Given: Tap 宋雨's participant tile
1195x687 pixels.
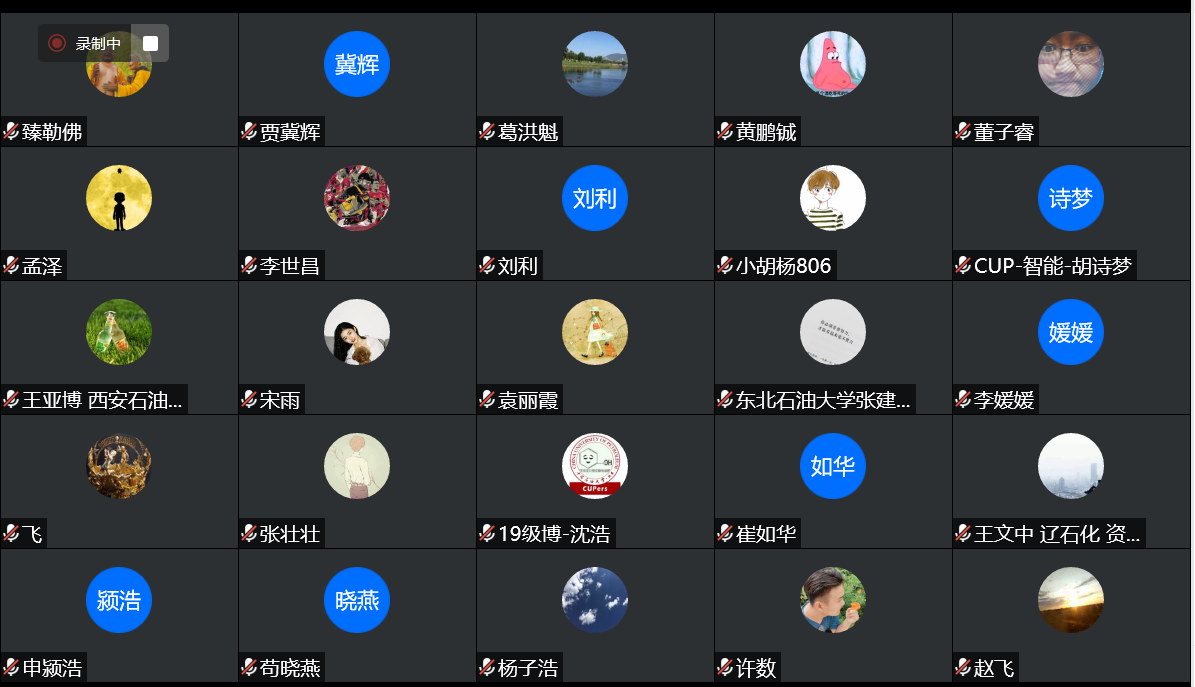Looking at the screenshot, I should point(357,347).
